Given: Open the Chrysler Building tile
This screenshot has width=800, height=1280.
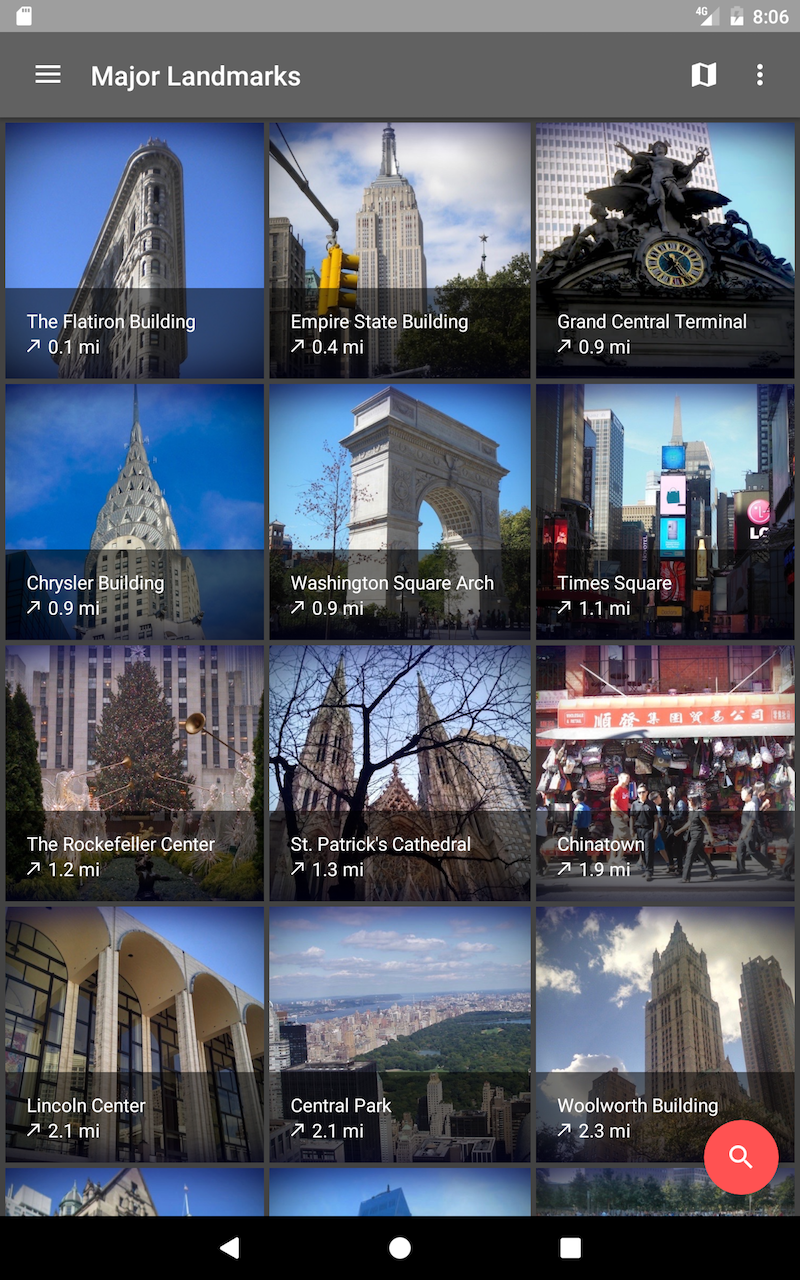Looking at the screenshot, I should [x=135, y=511].
